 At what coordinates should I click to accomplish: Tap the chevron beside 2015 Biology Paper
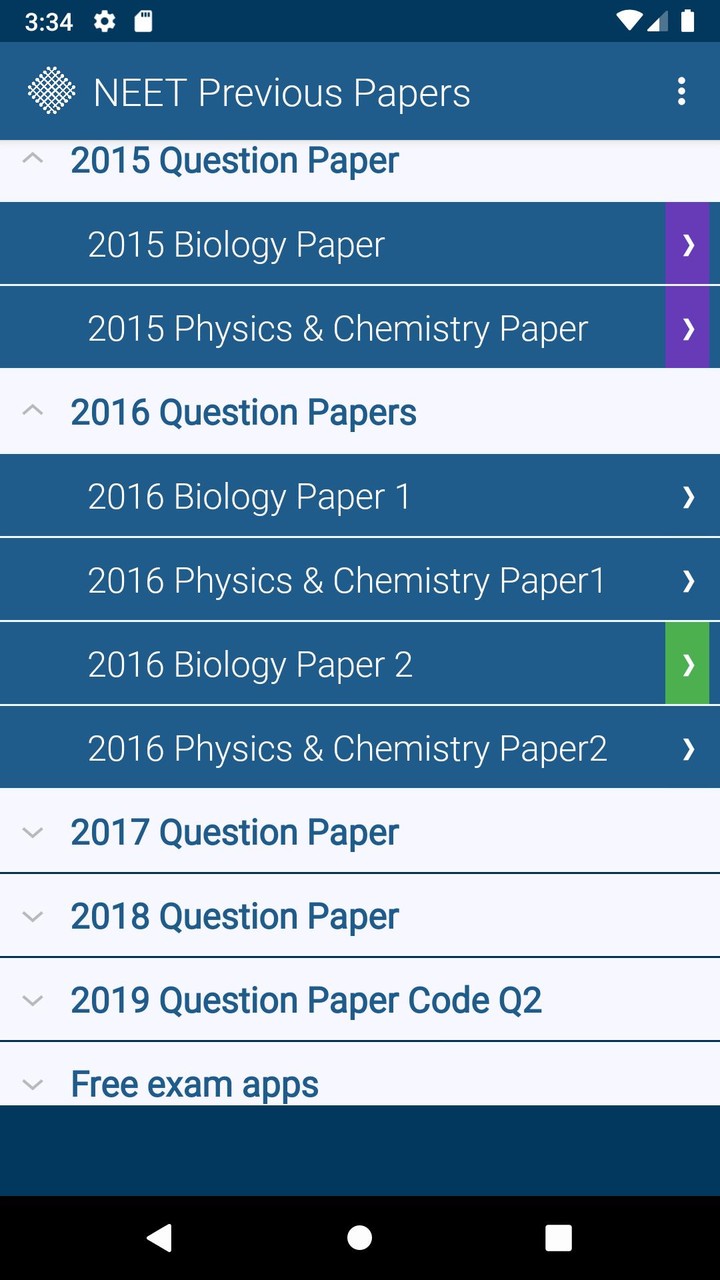click(687, 243)
